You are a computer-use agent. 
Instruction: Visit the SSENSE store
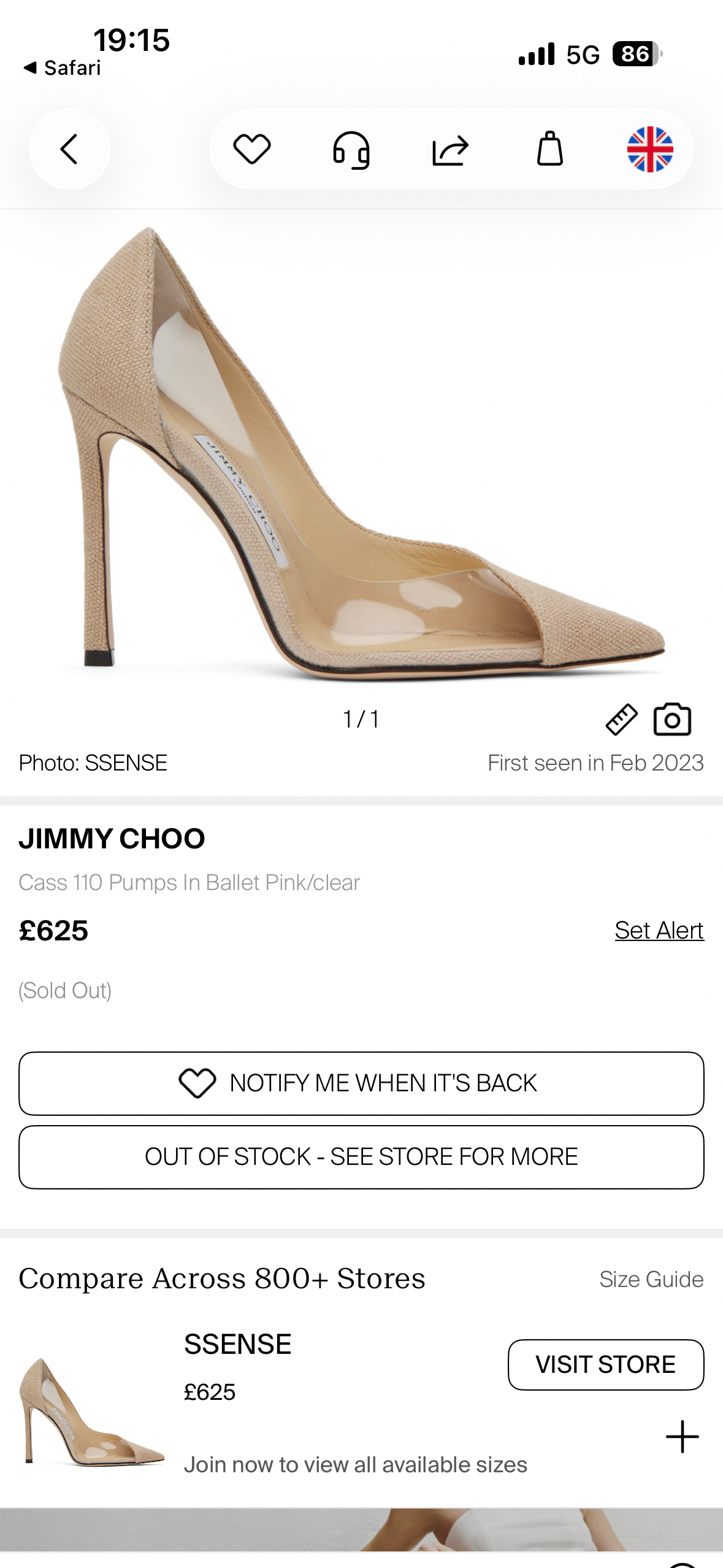[605, 1365]
